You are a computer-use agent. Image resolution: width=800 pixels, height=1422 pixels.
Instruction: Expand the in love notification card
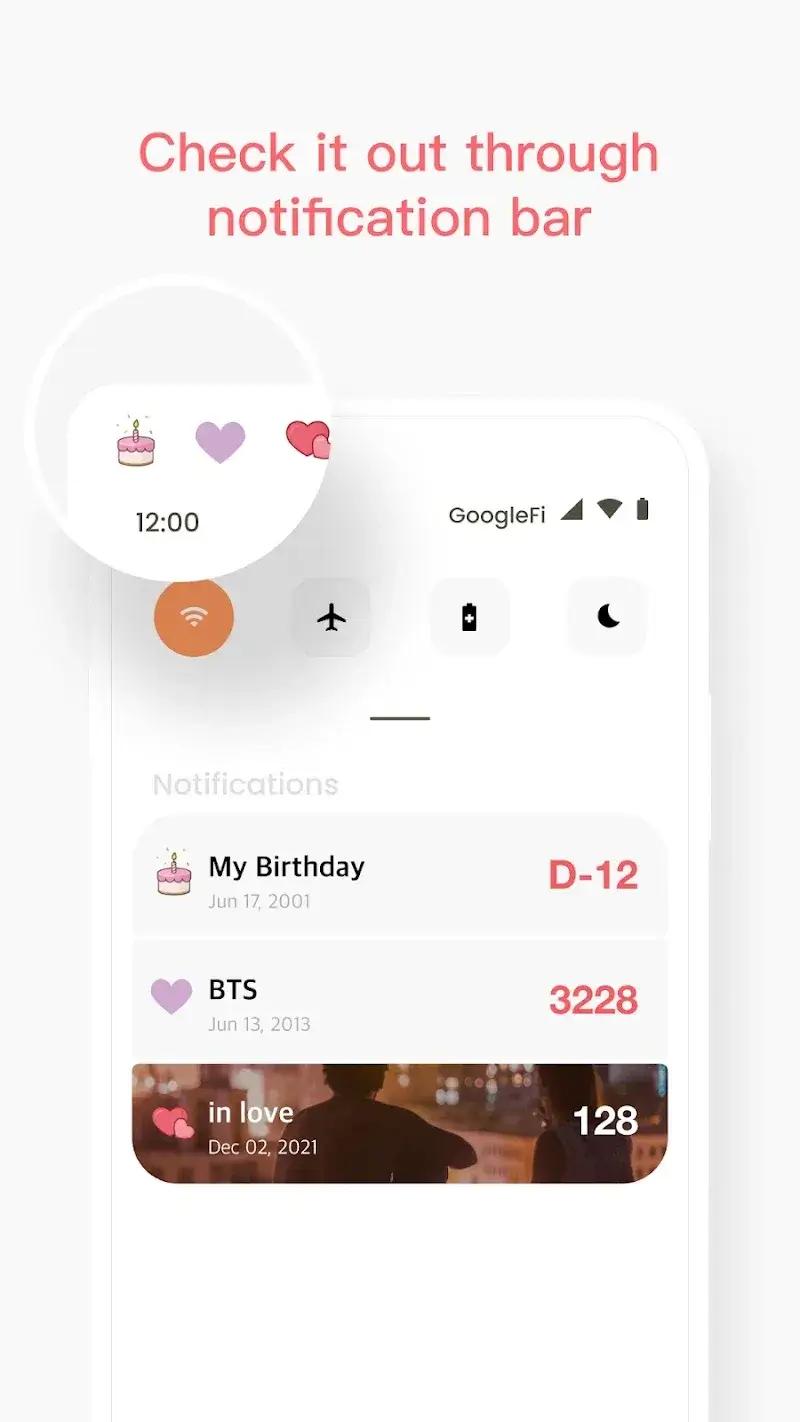tap(400, 1123)
